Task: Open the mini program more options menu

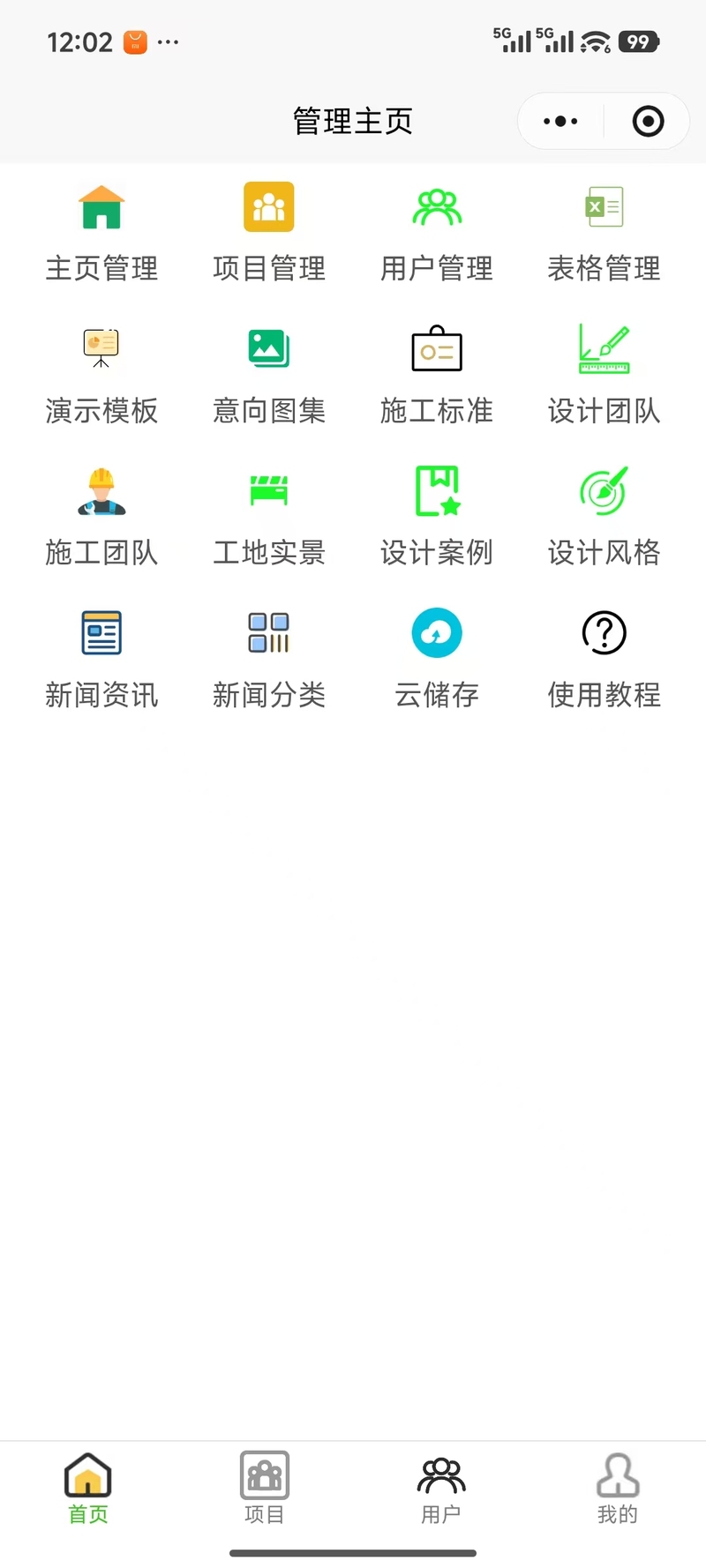Action: (560, 121)
